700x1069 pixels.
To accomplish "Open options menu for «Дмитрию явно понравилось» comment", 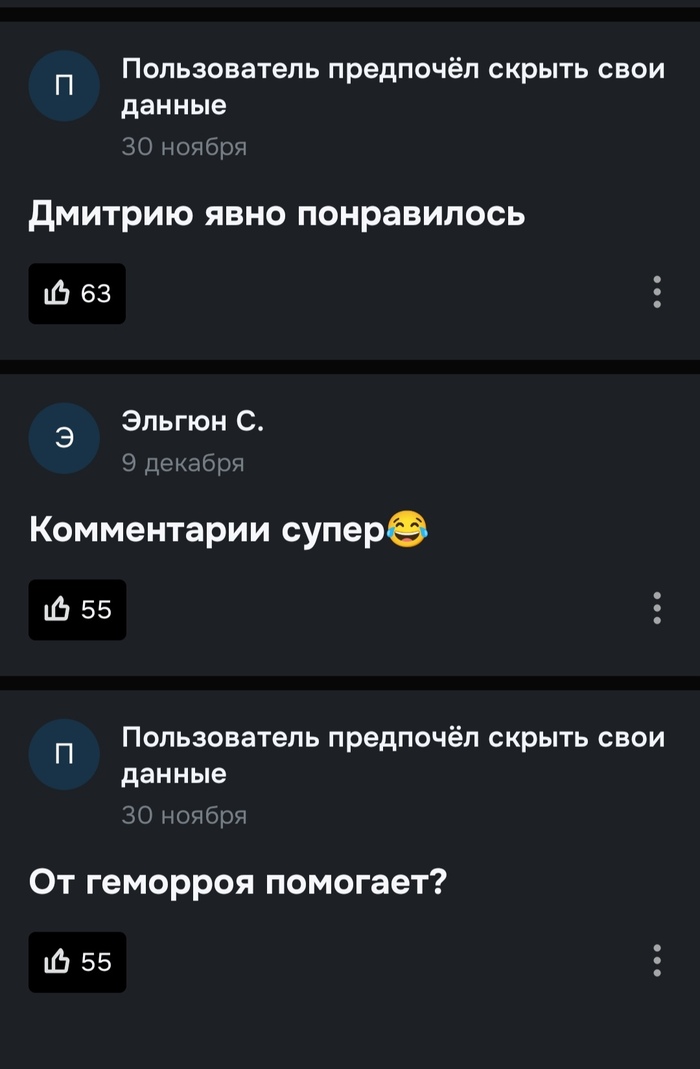I will pos(657,292).
